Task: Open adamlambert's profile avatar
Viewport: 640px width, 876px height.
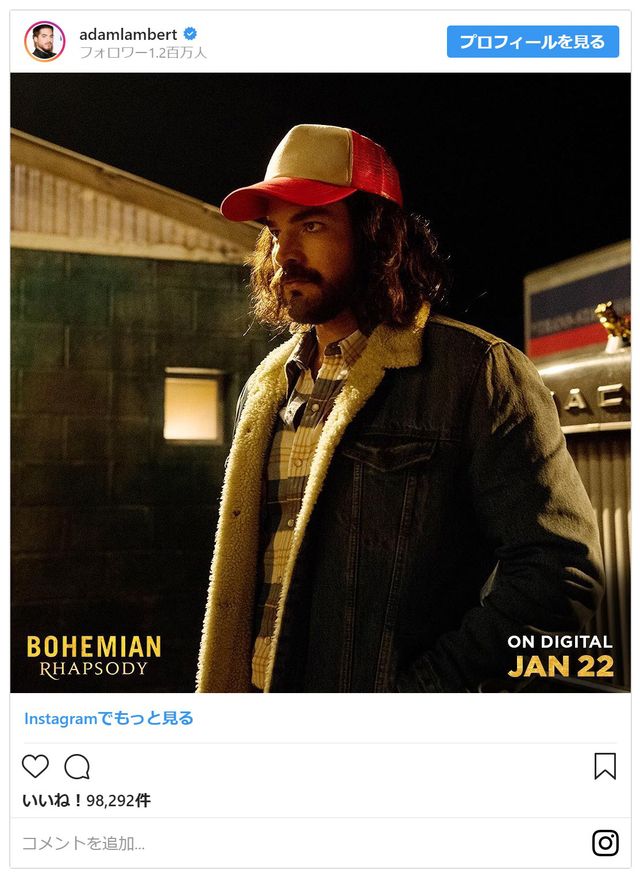Action: 44,42
